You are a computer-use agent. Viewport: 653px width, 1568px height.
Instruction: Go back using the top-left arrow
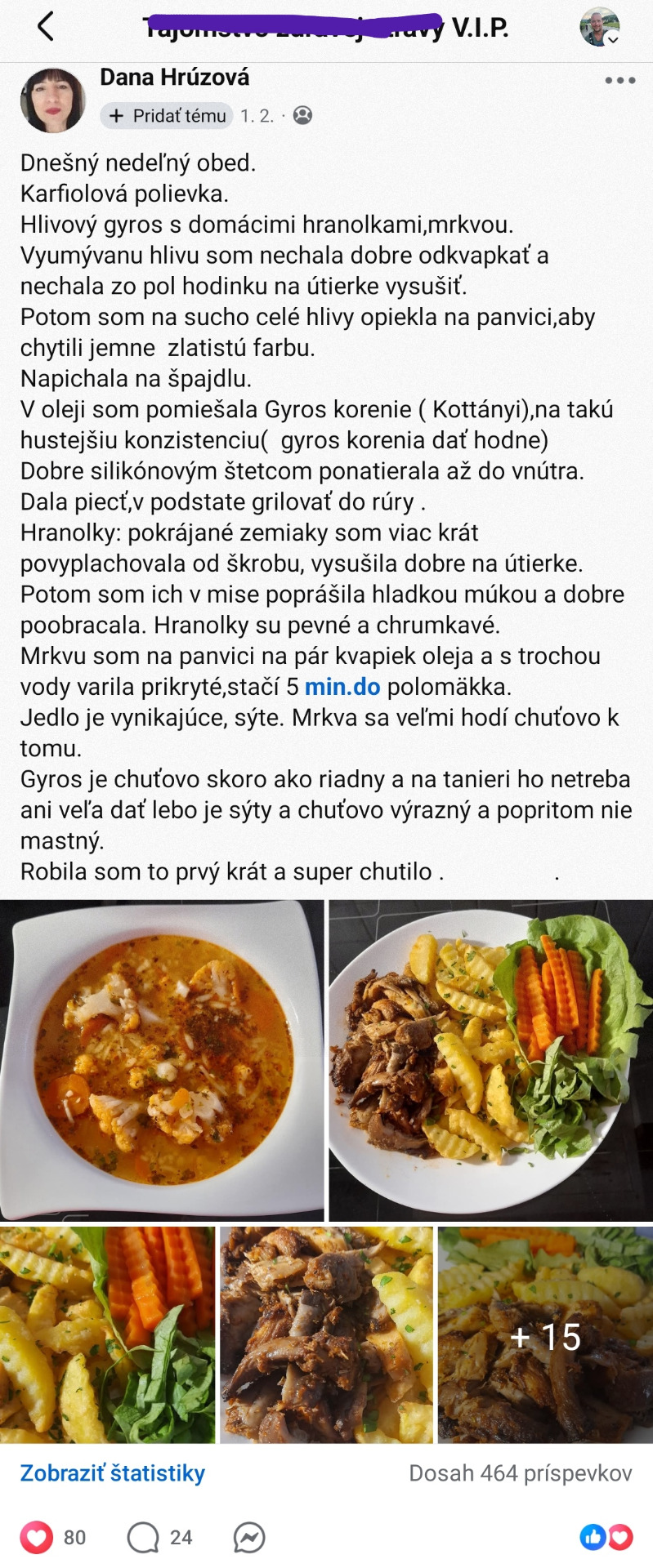point(46,27)
